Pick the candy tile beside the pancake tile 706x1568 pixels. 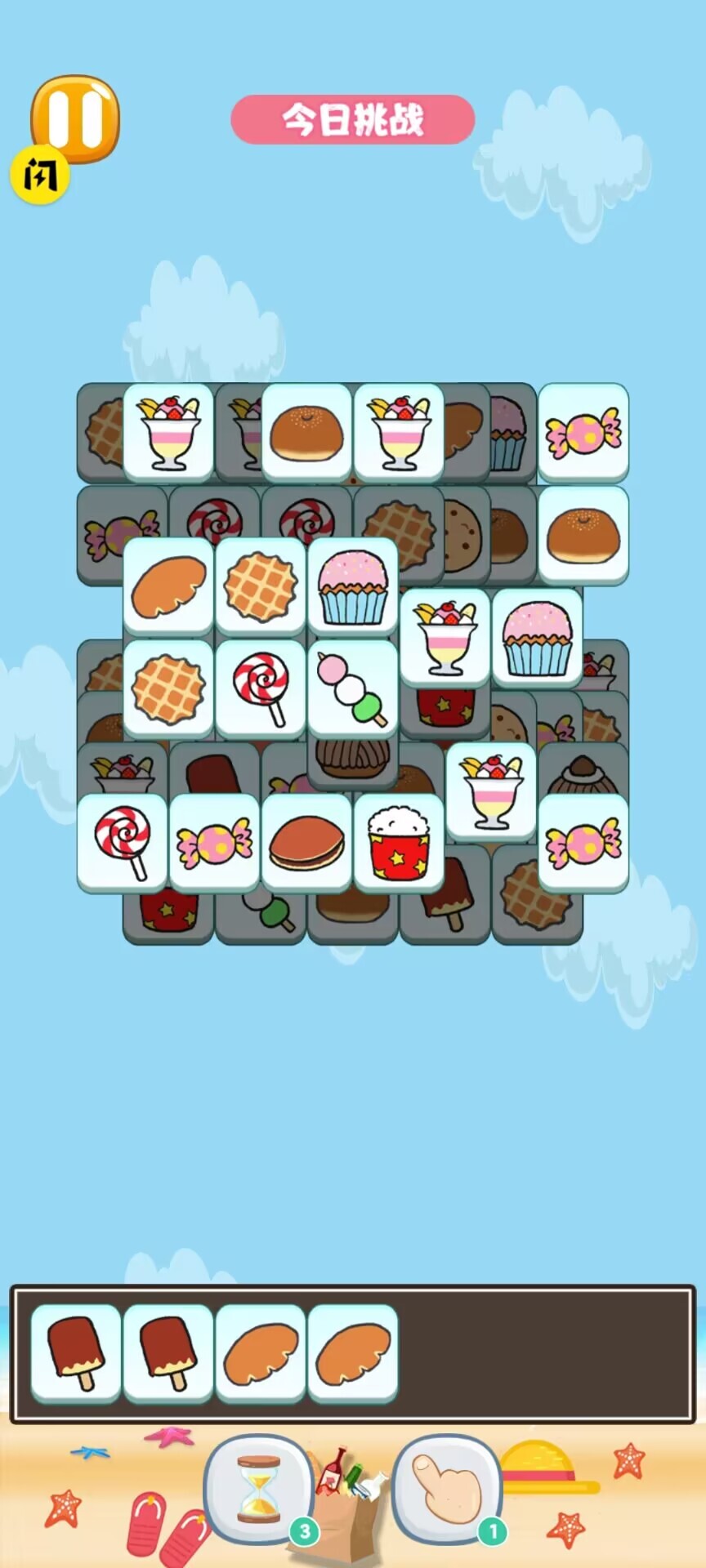tap(214, 842)
